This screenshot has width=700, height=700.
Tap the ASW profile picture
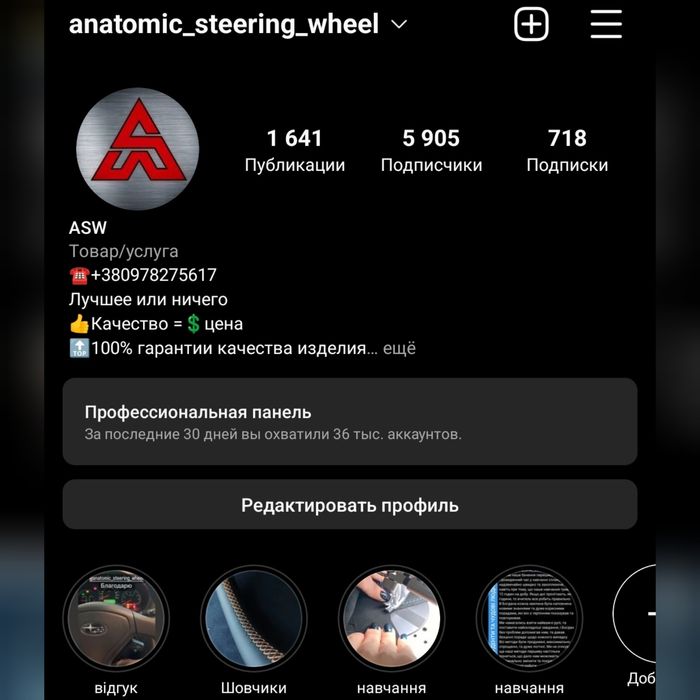pos(137,149)
